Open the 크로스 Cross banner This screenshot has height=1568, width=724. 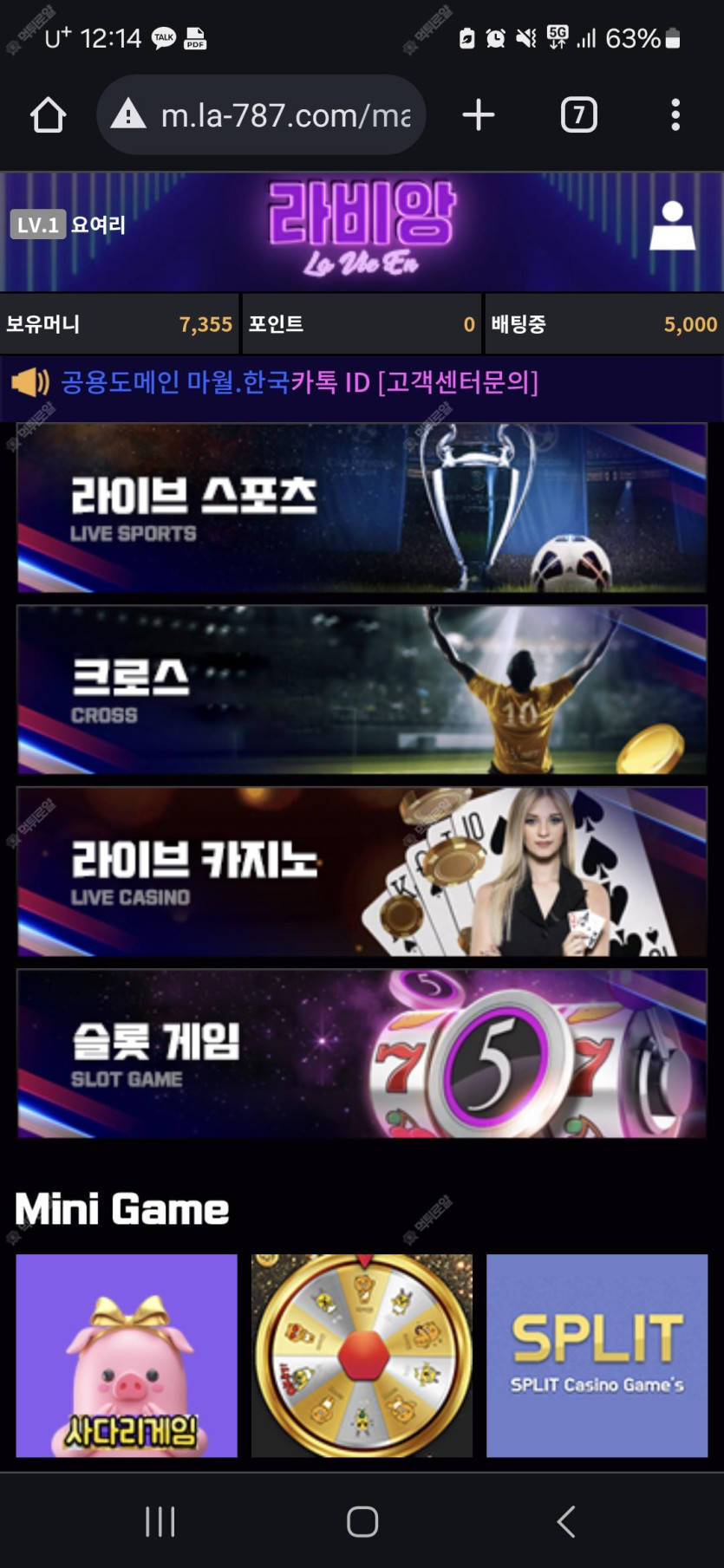point(362,690)
